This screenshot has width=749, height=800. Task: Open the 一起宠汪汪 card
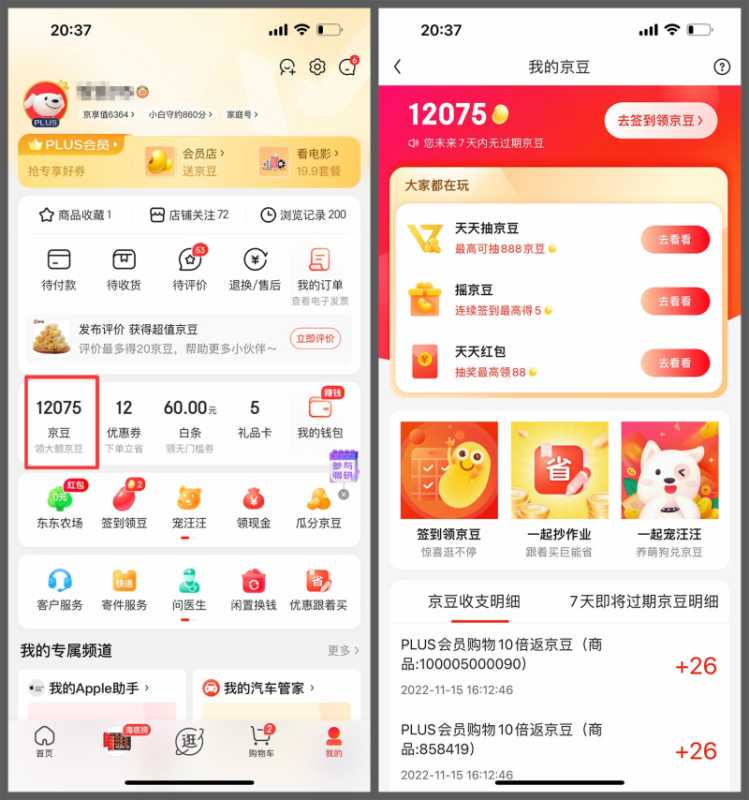(669, 487)
